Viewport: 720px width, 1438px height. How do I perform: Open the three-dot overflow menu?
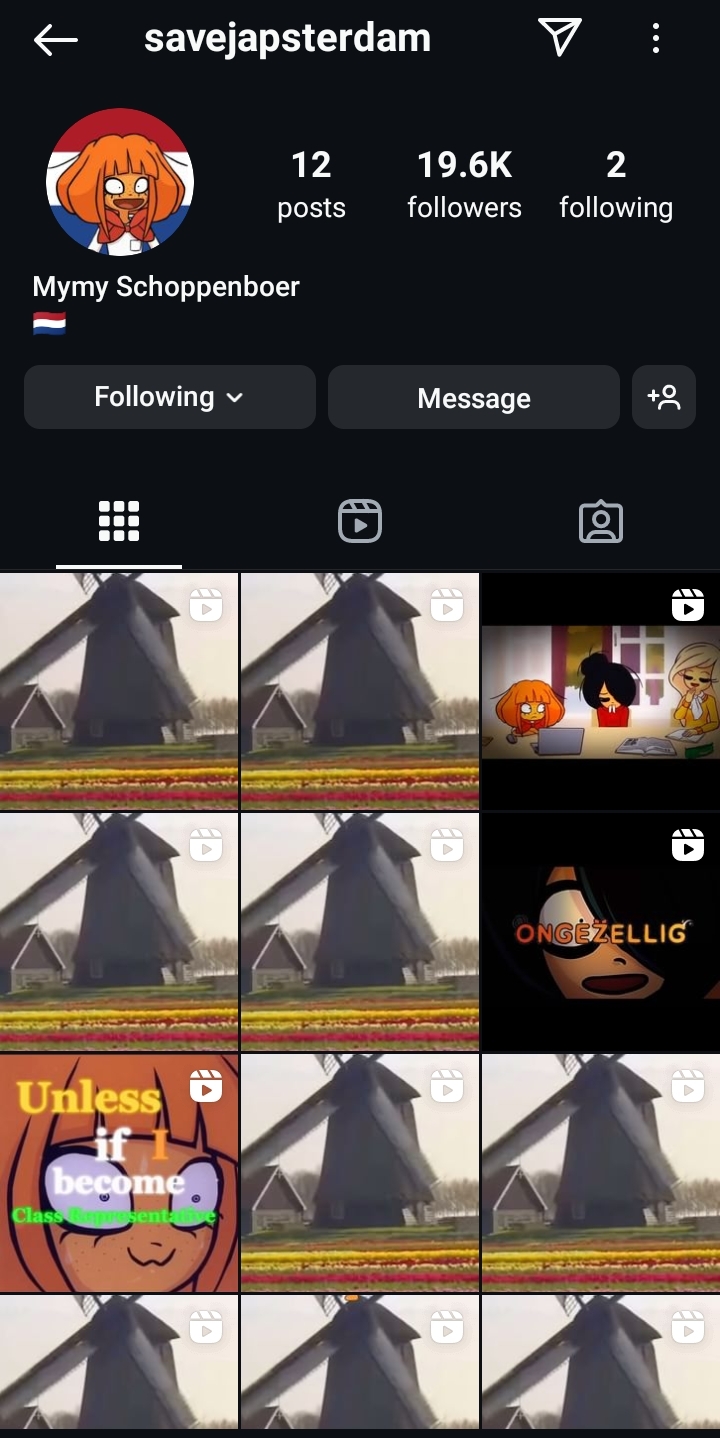pos(656,39)
